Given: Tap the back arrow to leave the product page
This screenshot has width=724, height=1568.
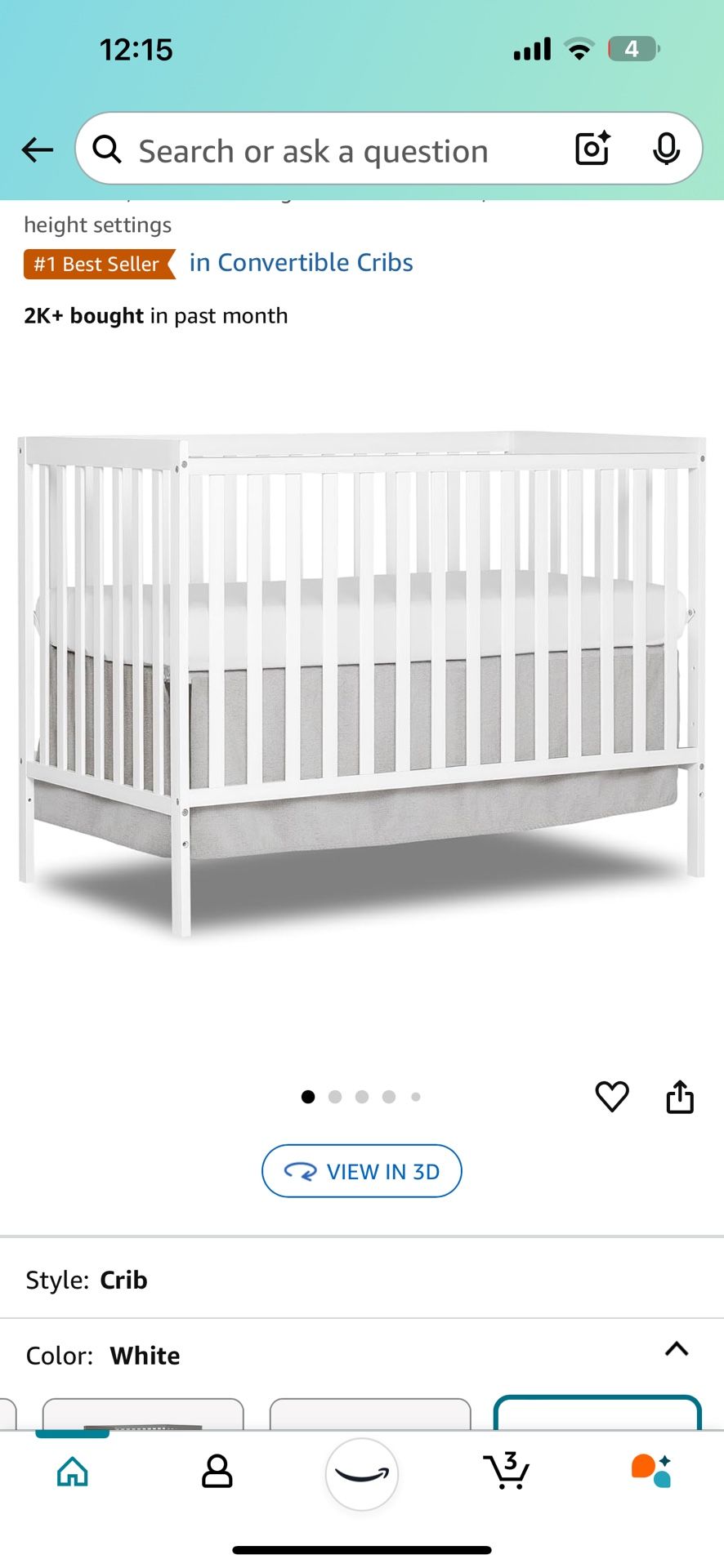Looking at the screenshot, I should click(x=36, y=149).
